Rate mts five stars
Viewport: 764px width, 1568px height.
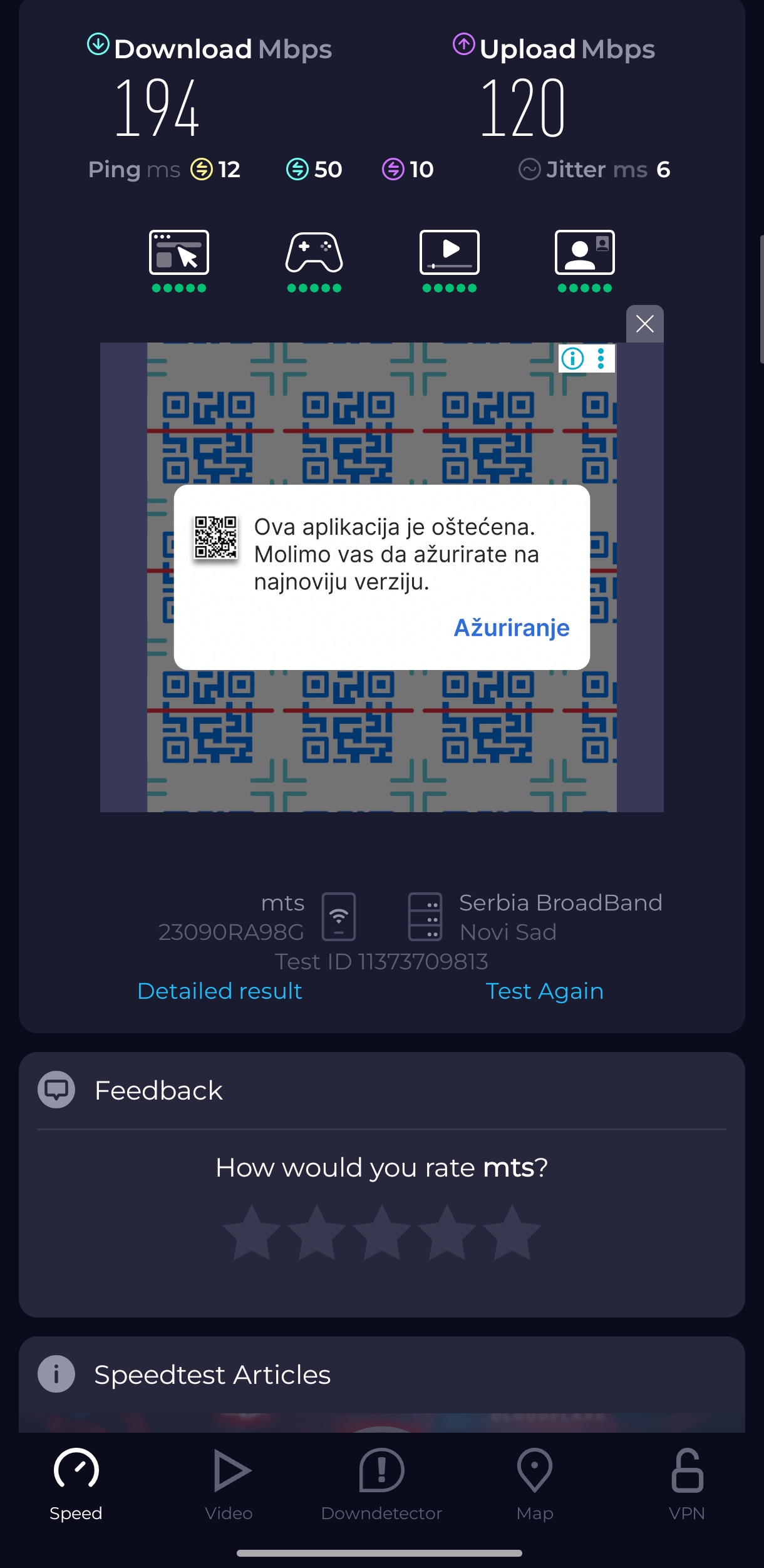512,1232
